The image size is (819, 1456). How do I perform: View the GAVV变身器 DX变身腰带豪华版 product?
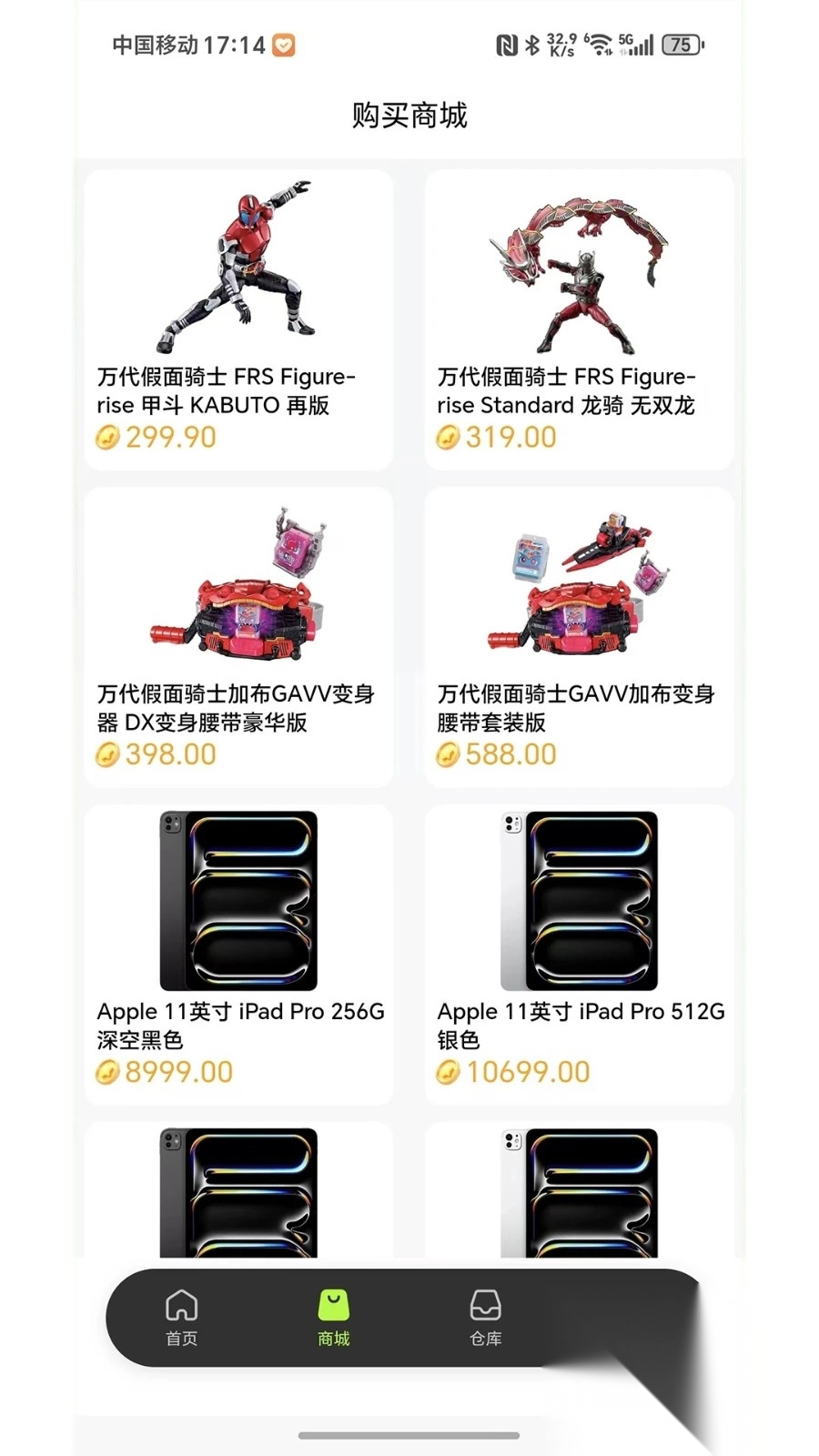(238, 637)
